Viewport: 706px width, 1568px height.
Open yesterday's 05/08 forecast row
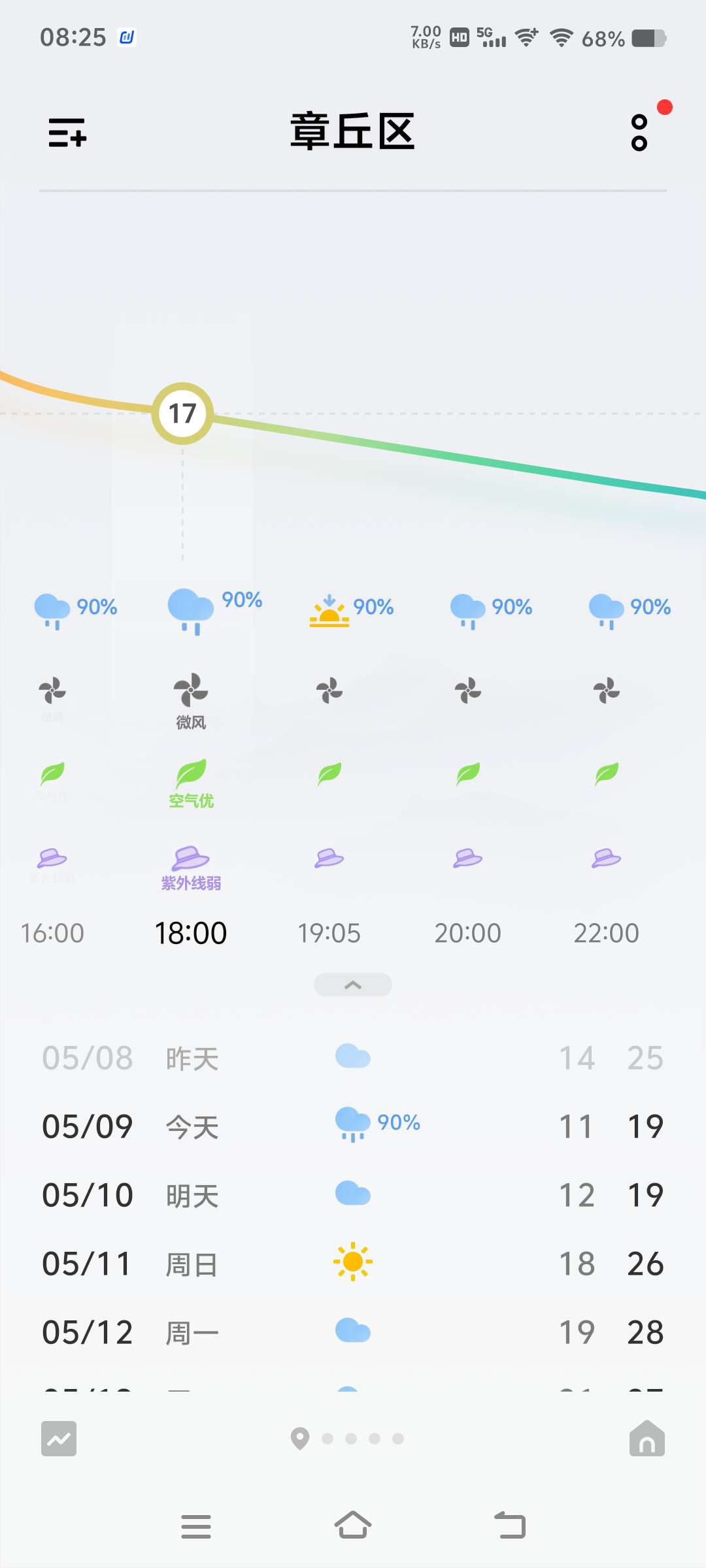coord(353,1058)
